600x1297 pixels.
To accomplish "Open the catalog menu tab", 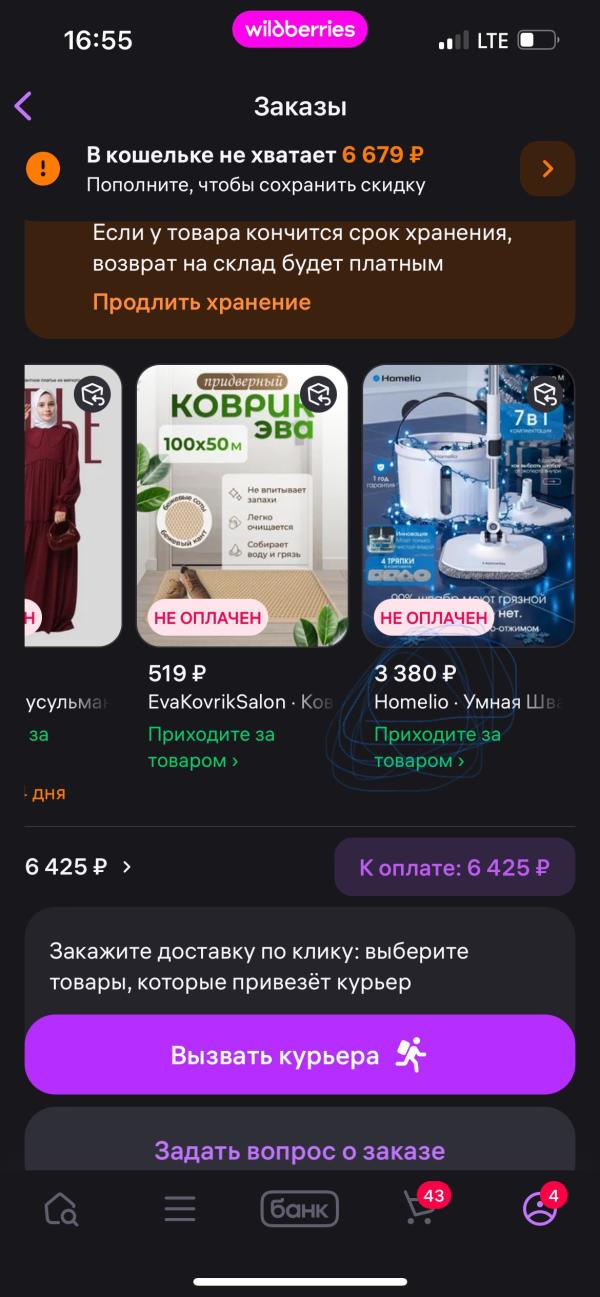I will tap(180, 1209).
